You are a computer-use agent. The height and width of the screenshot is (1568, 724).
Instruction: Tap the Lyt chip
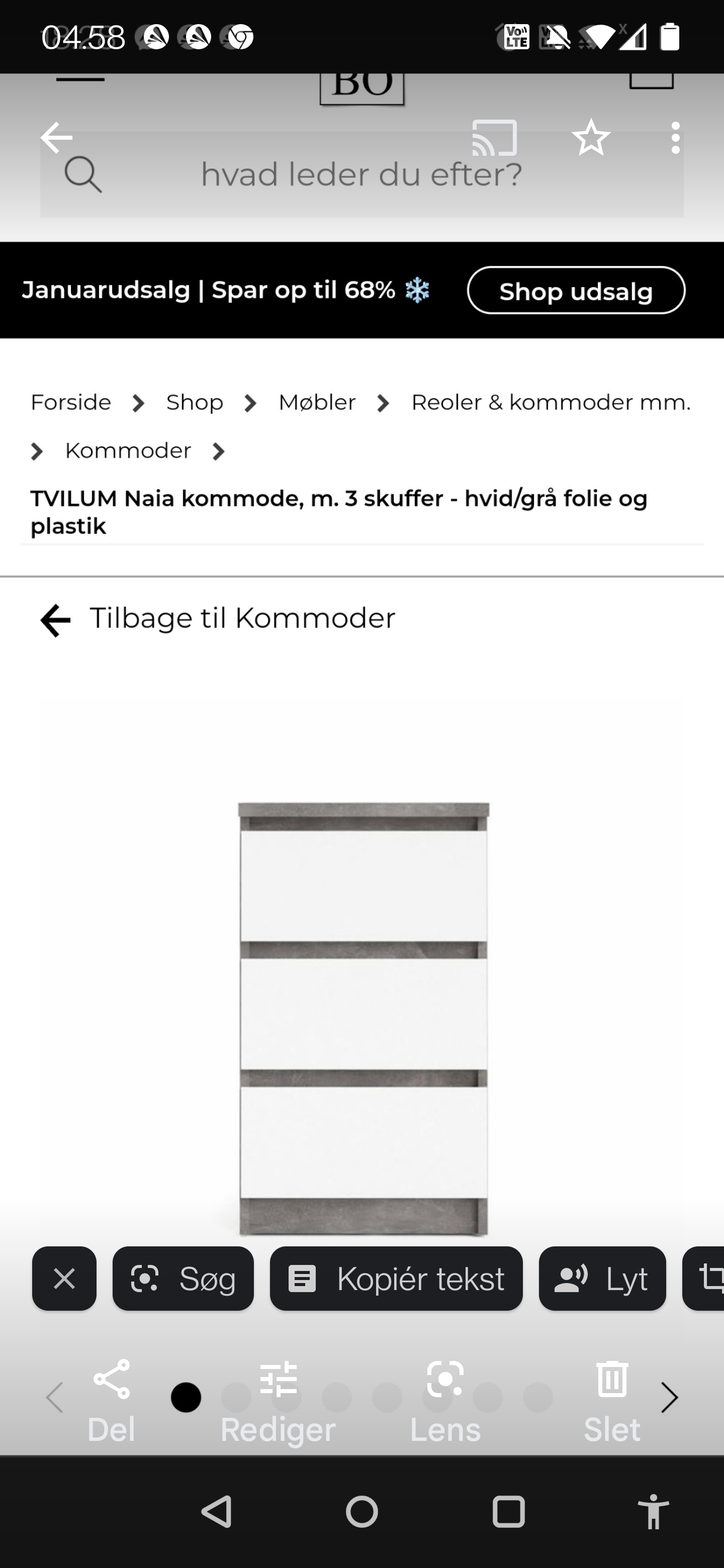point(602,1278)
